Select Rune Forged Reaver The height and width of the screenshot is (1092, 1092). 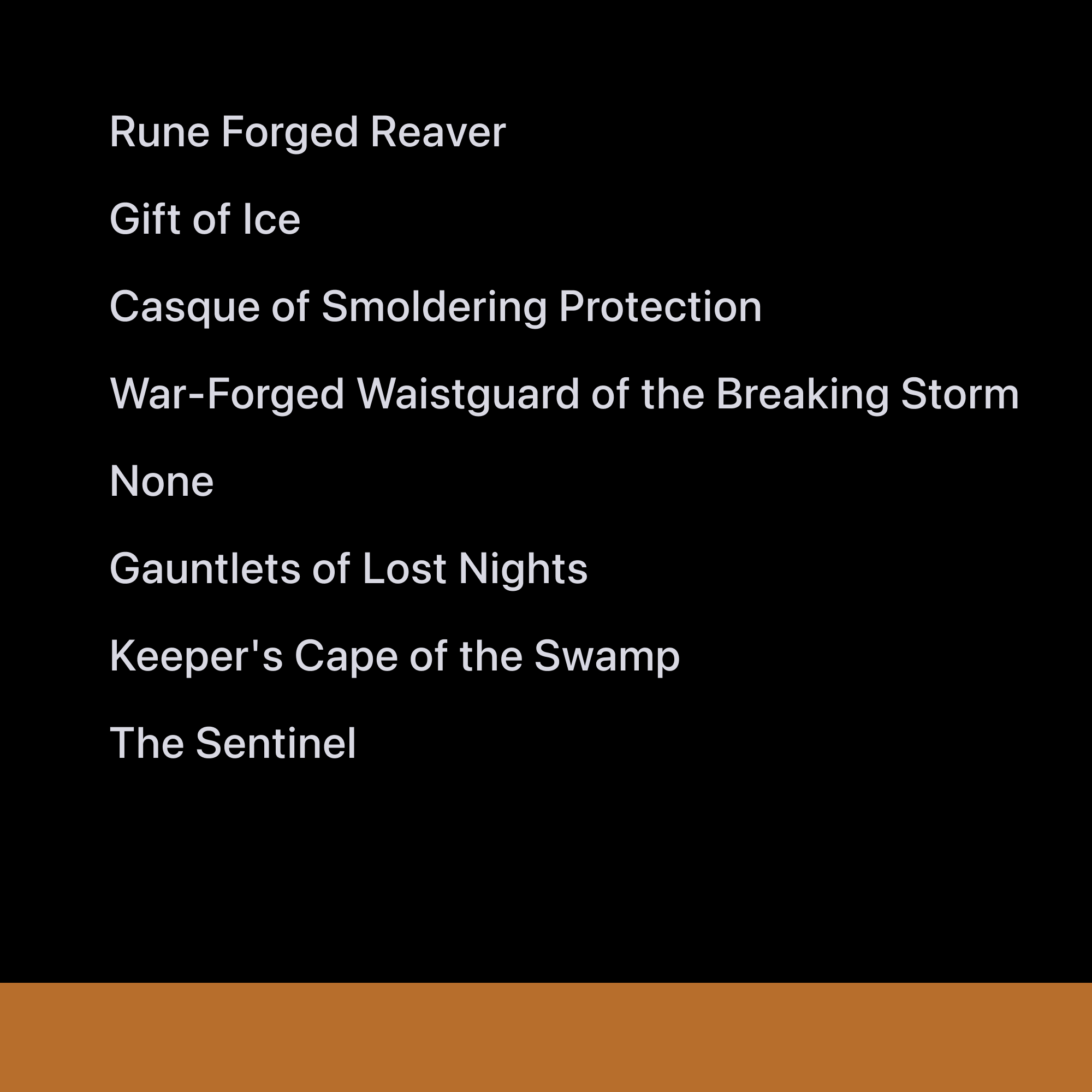pos(307,132)
